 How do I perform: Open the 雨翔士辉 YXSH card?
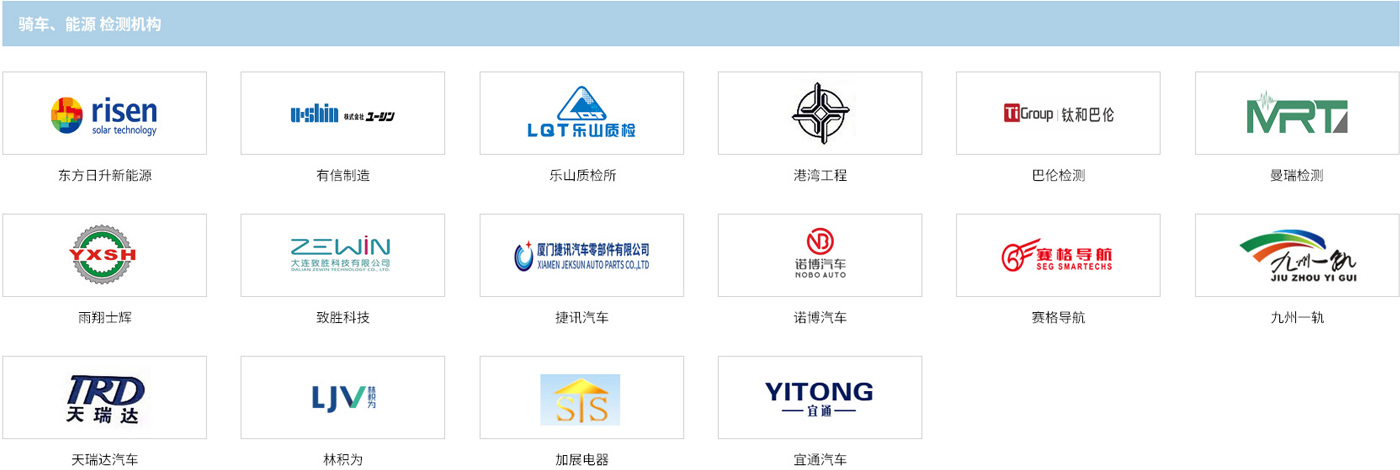104,255
